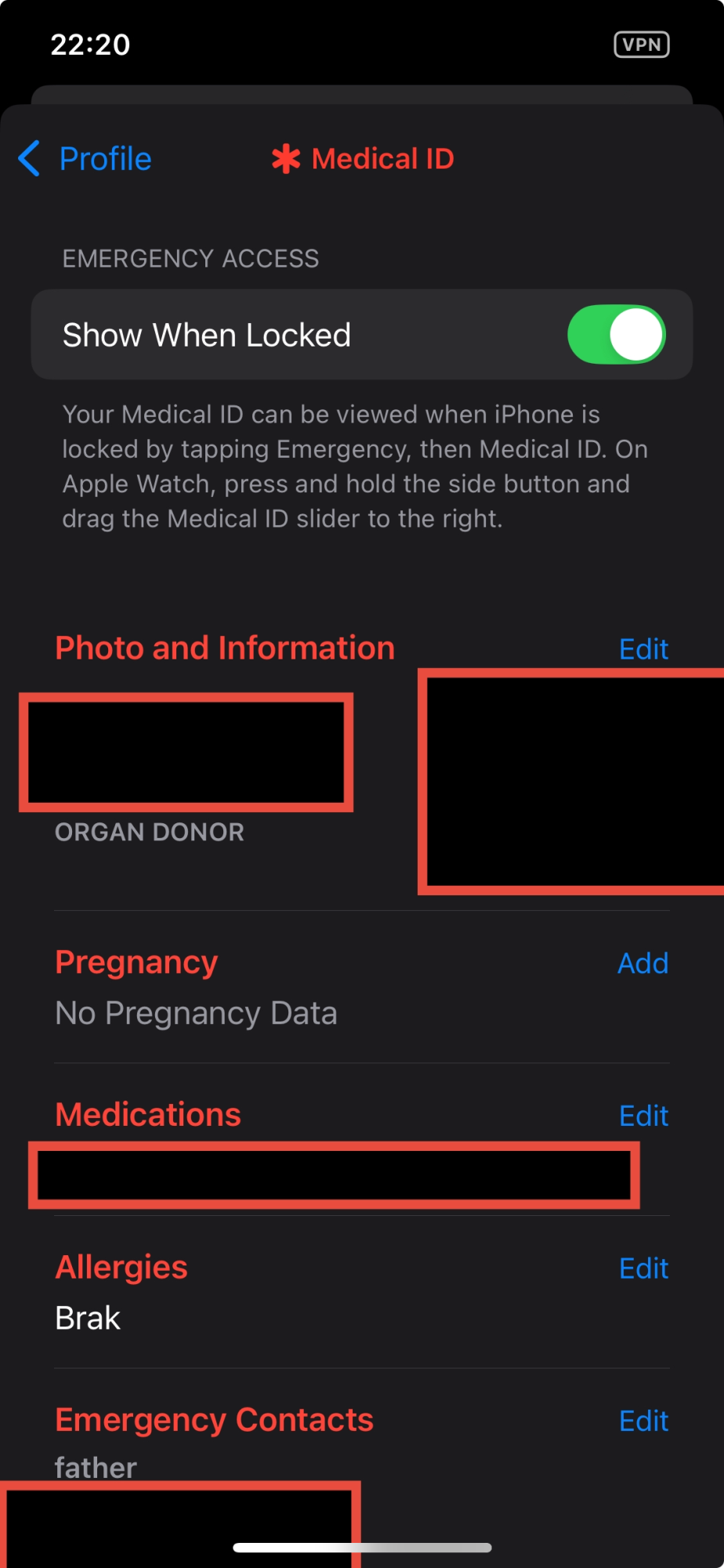Add pregnancy data
Screen dimensions: 724x1568
(643, 963)
